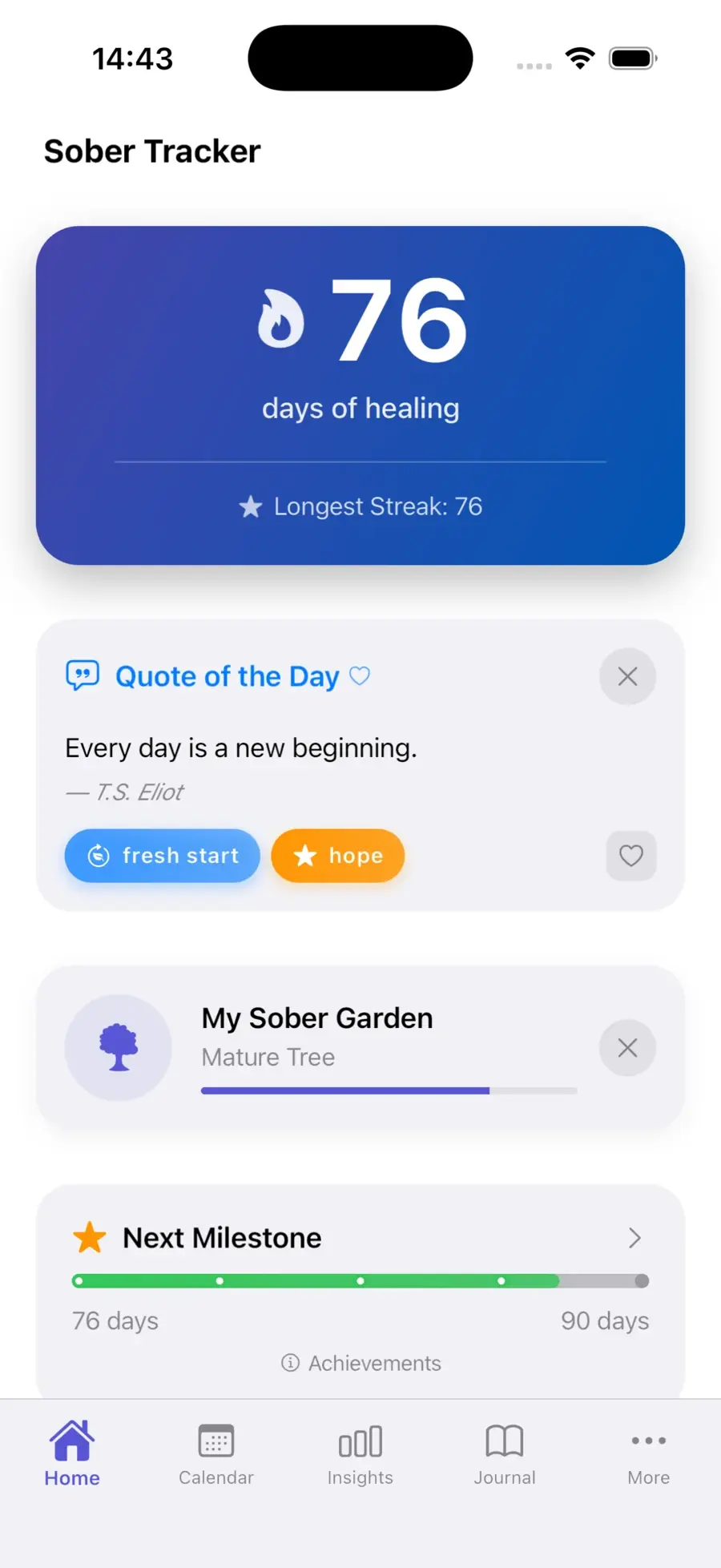
Task: Select the hope tag
Action: 337,856
